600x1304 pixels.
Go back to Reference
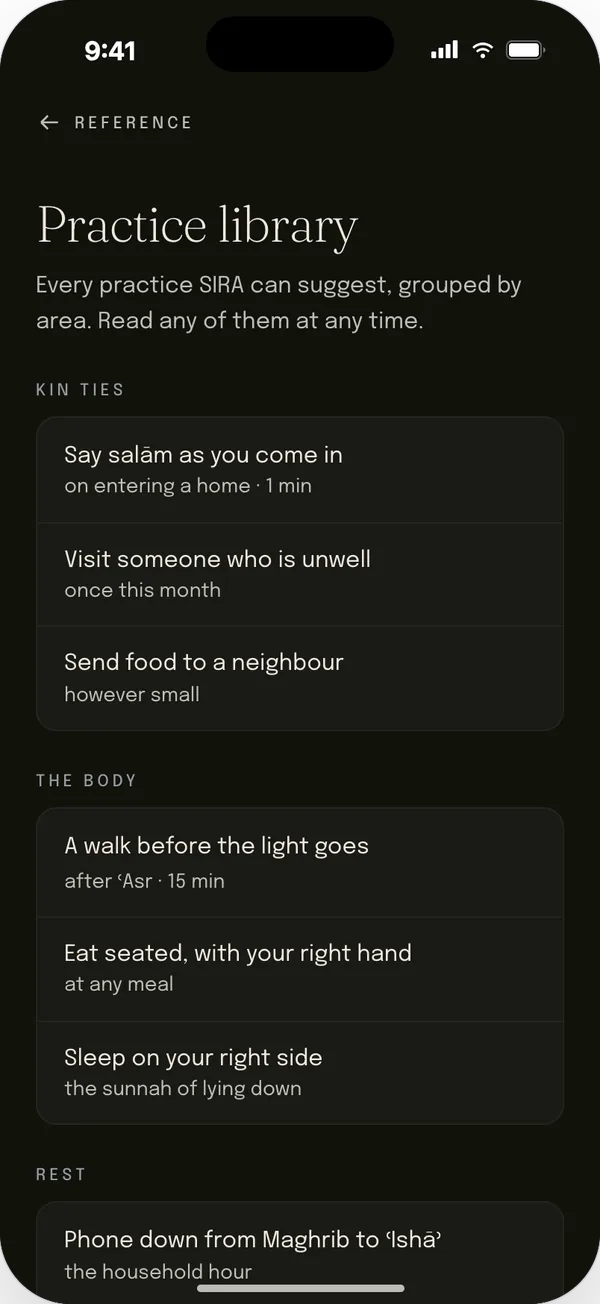(x=115, y=122)
